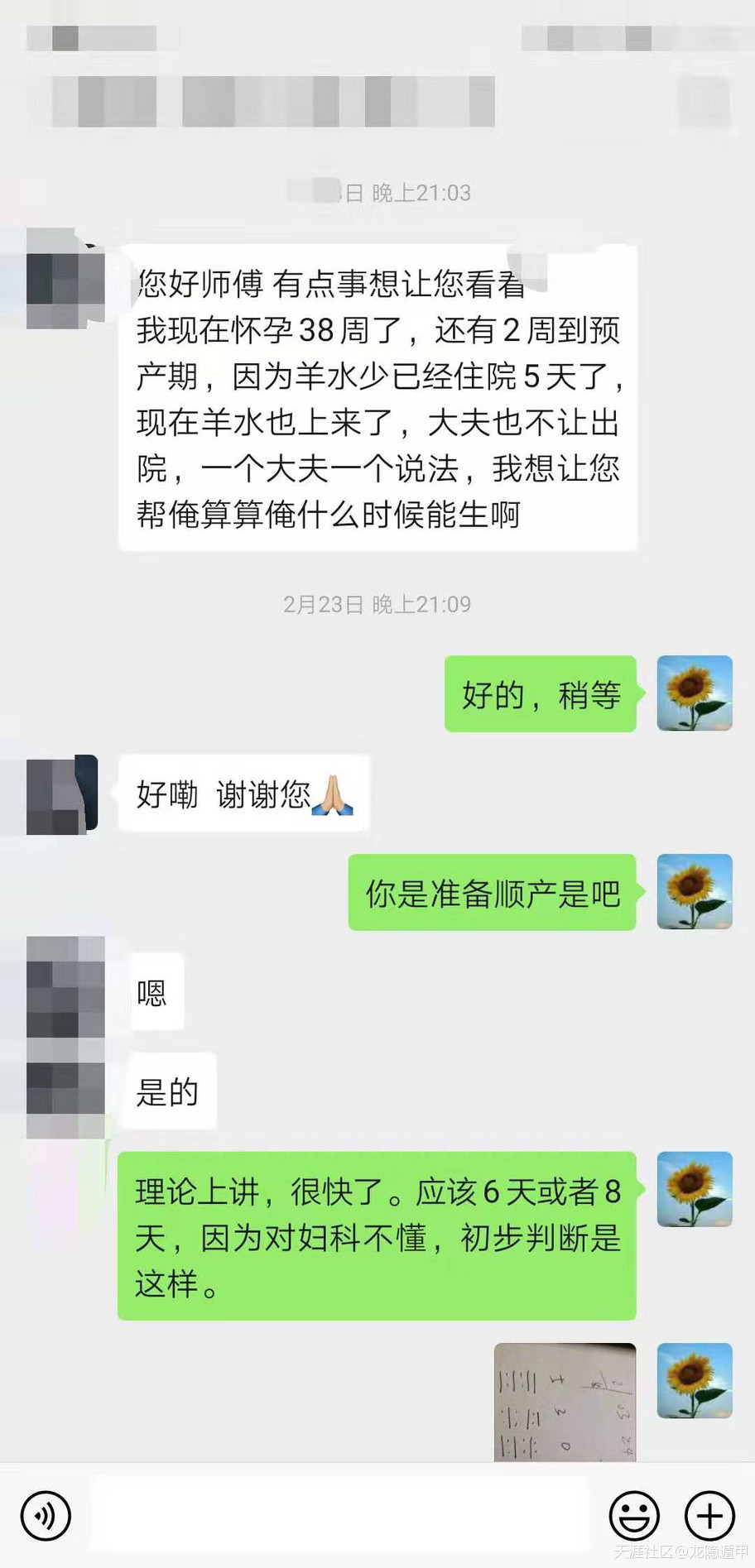This screenshot has width=755, height=1568.
Task: Tap sunflower avatar beside 好的，稍等
Action: (695, 693)
